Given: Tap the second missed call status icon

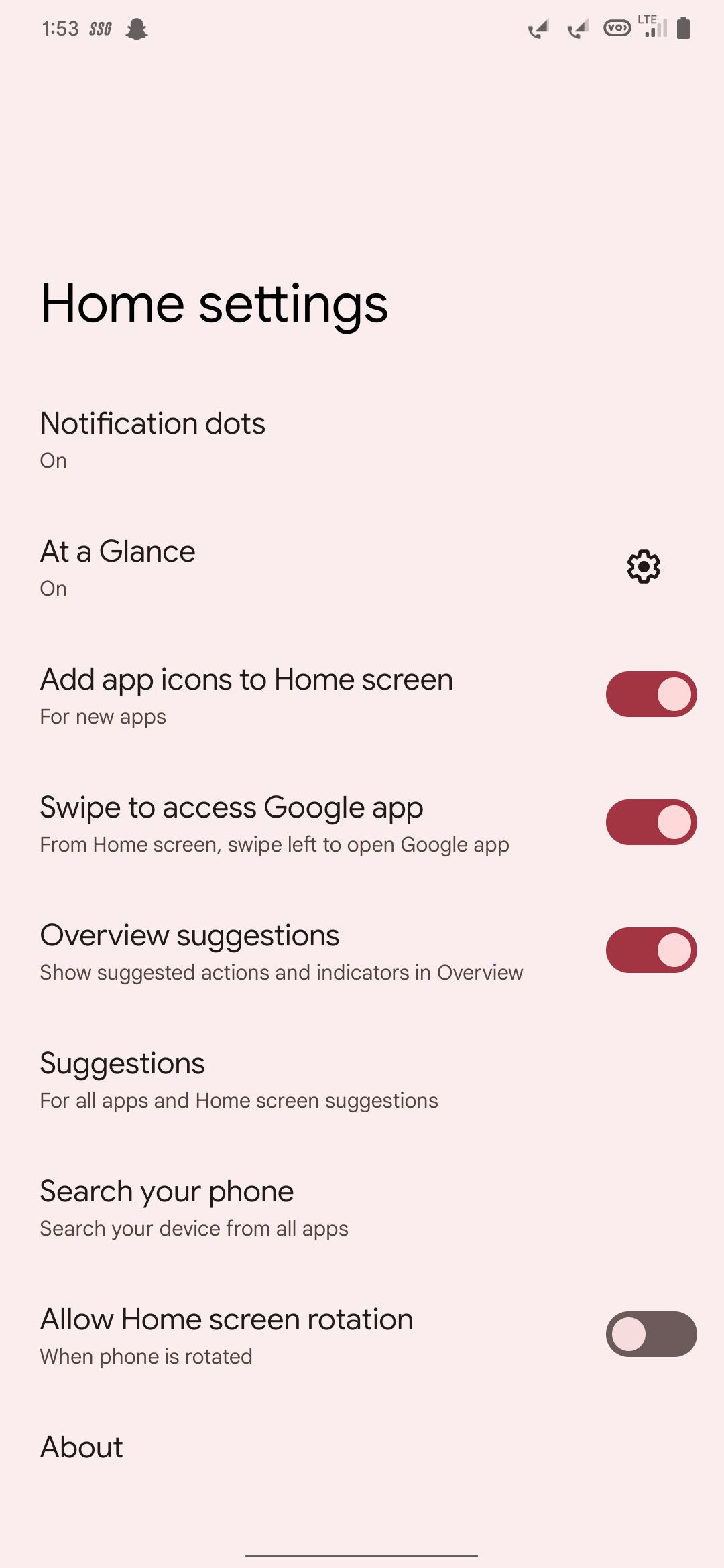Looking at the screenshot, I should tap(577, 28).
